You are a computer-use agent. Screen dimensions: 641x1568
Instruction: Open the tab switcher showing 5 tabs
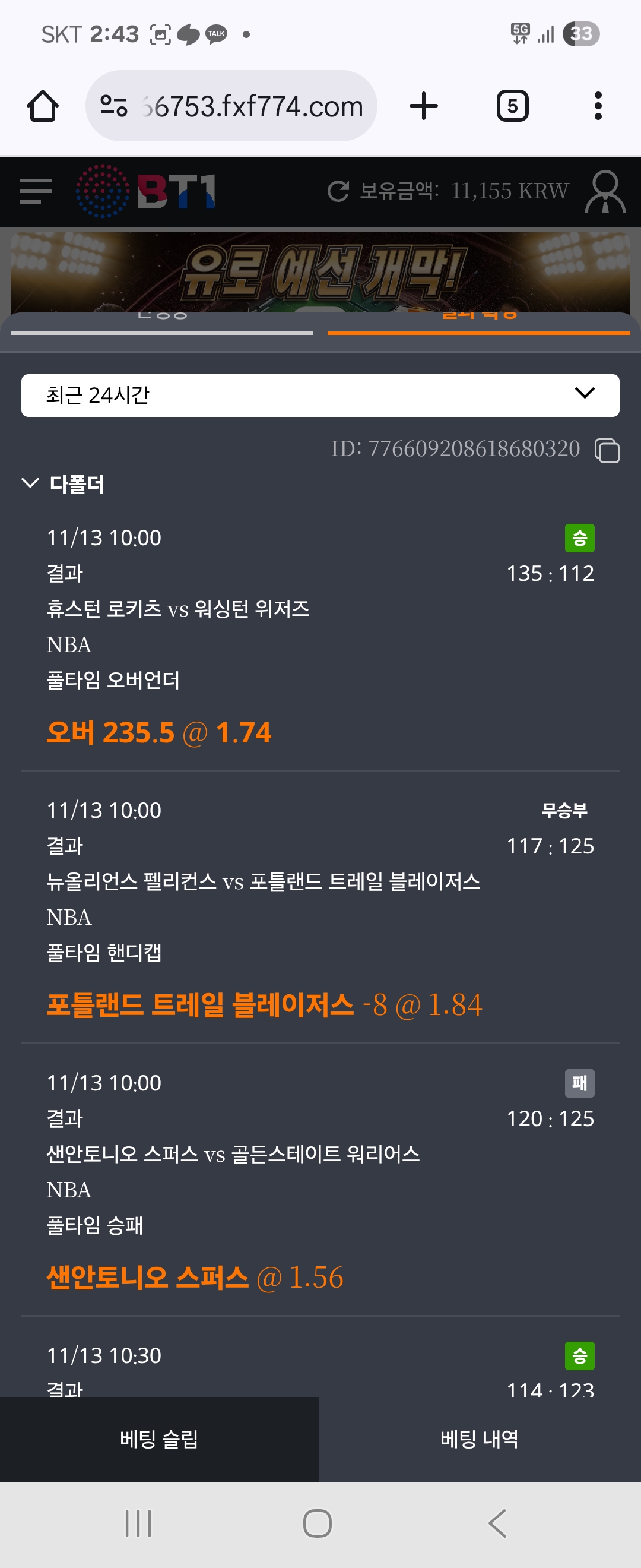pyautogui.click(x=512, y=106)
